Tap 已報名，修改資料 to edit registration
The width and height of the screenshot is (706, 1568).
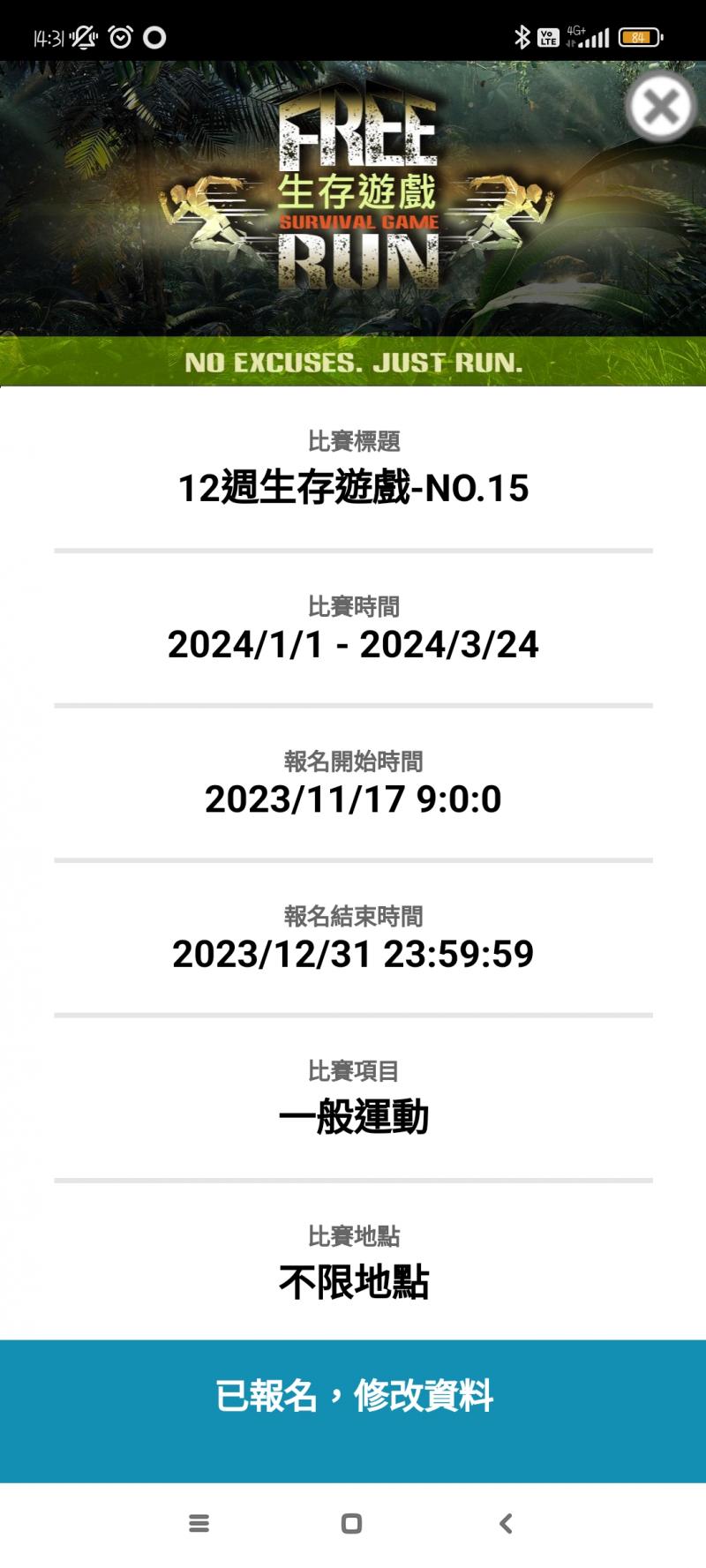[353, 1397]
